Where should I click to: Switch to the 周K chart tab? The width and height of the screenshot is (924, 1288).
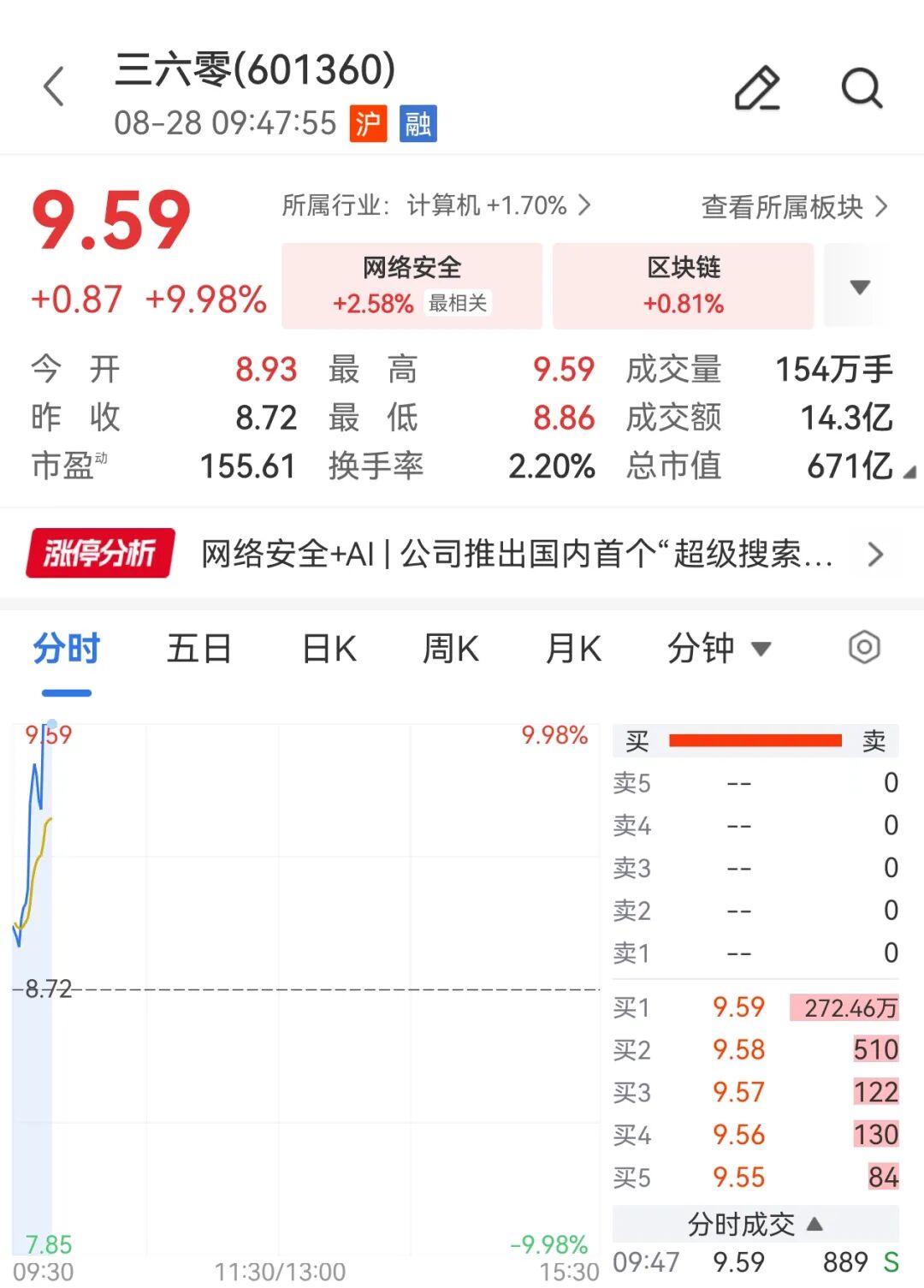click(451, 649)
